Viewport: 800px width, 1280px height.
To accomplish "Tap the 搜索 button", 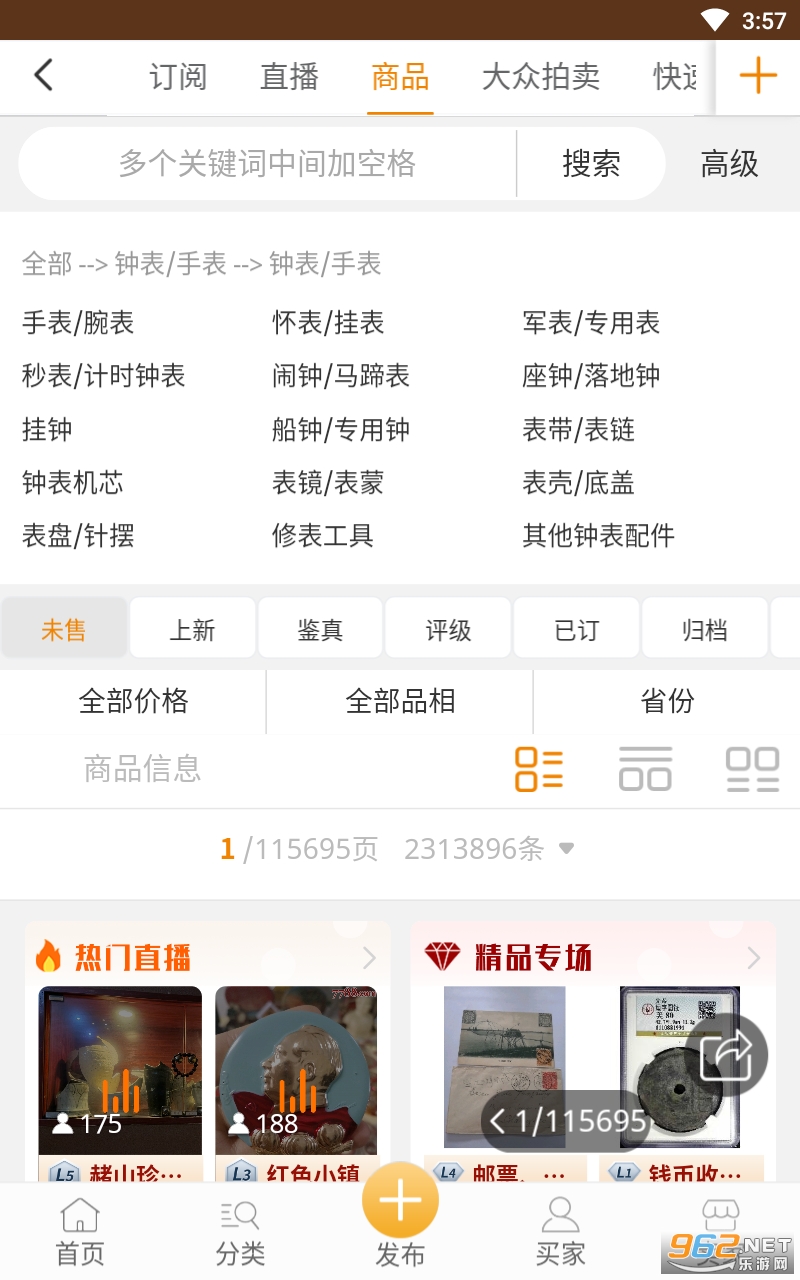I will [x=591, y=164].
